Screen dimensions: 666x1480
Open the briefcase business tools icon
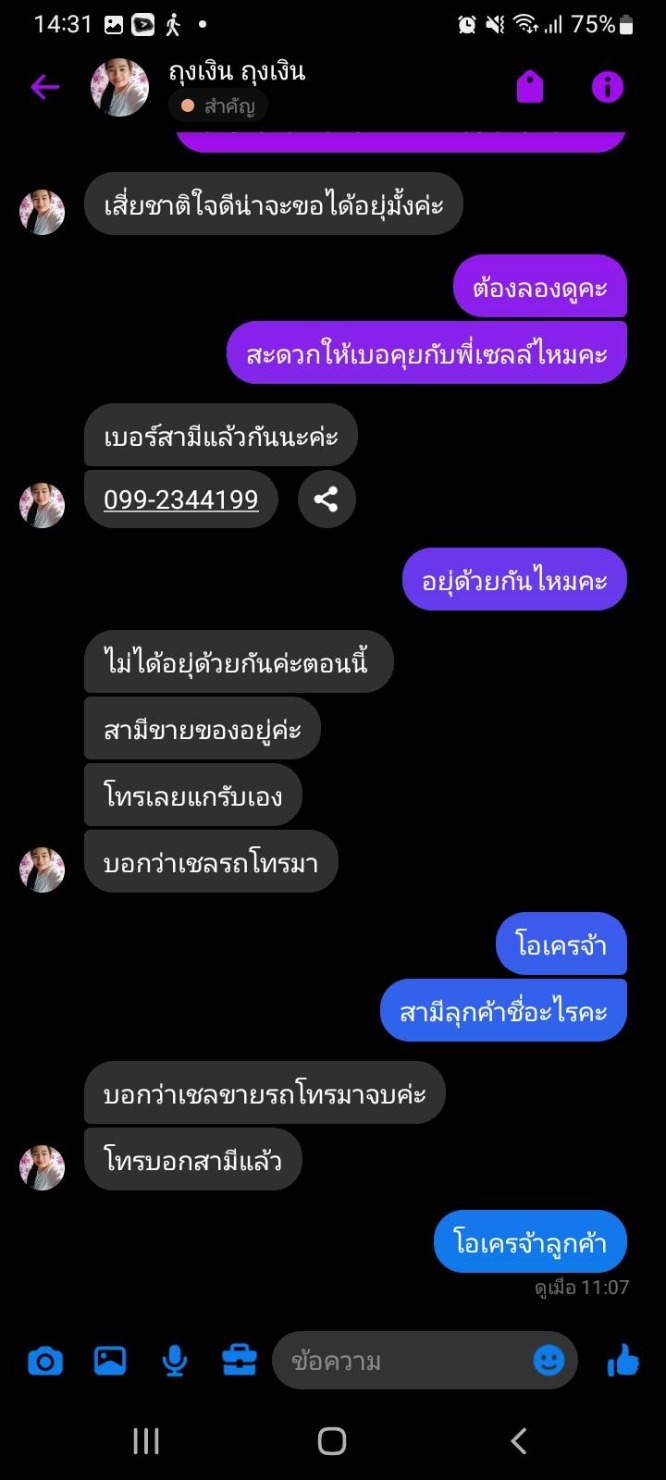(x=239, y=1360)
